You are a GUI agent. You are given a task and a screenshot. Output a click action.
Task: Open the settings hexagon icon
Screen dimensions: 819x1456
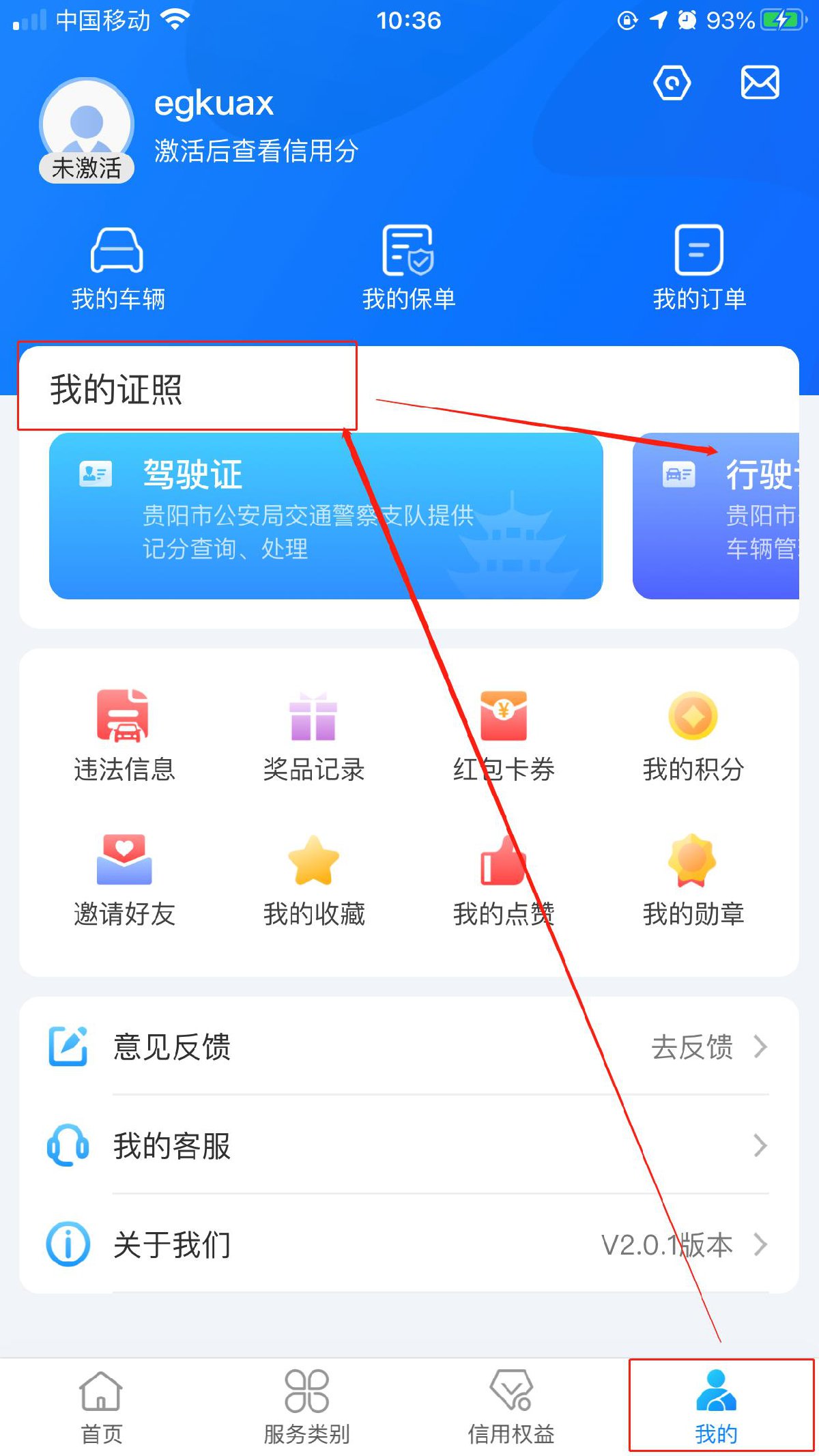coord(672,83)
